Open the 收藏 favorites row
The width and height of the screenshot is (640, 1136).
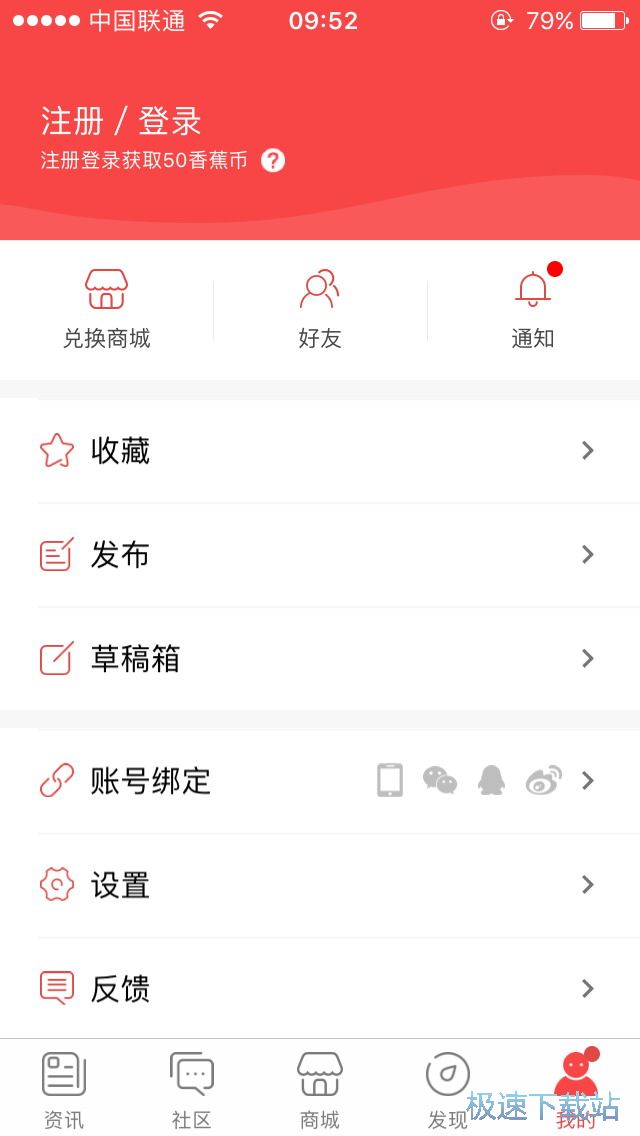tap(320, 451)
